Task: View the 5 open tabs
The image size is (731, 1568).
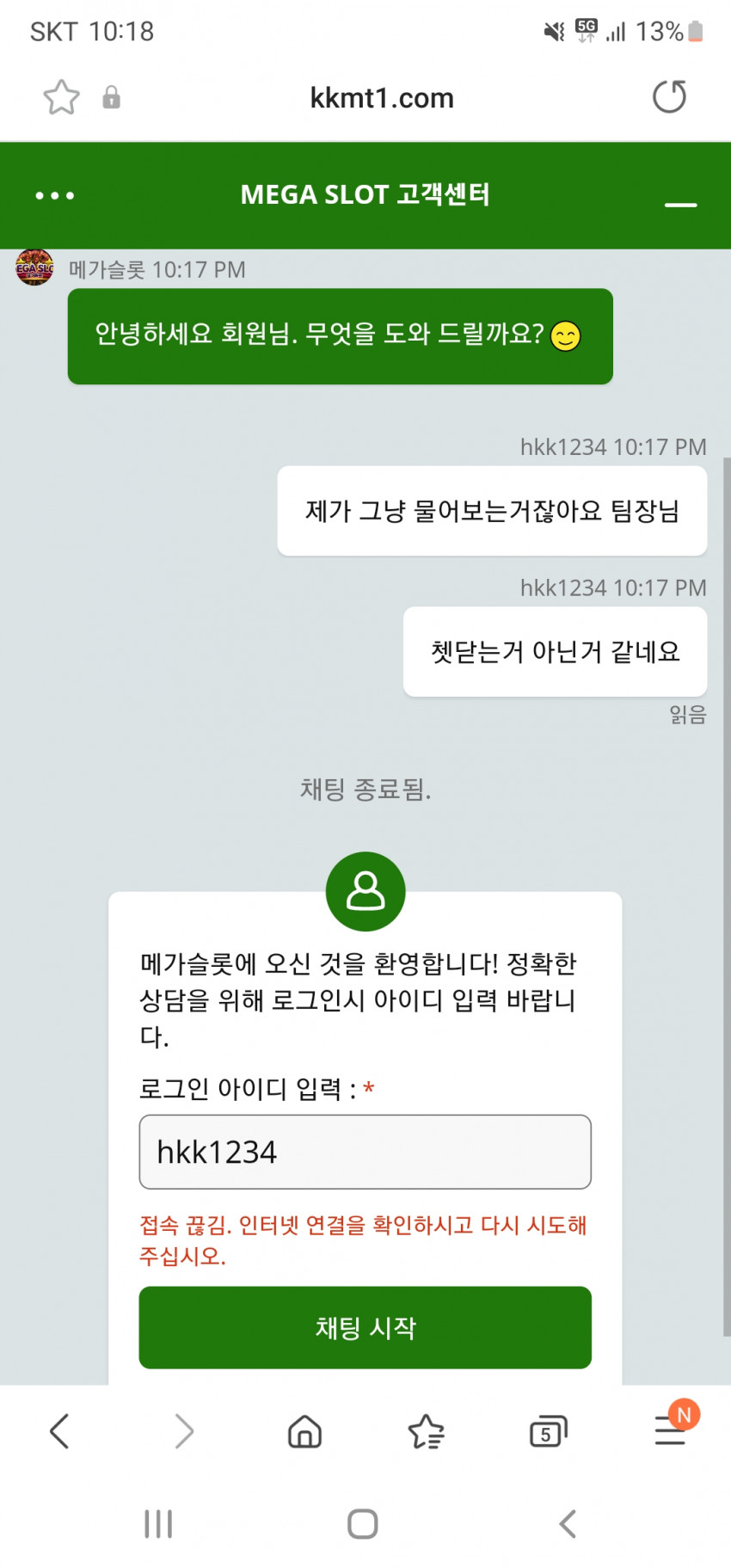Action: [548, 1431]
